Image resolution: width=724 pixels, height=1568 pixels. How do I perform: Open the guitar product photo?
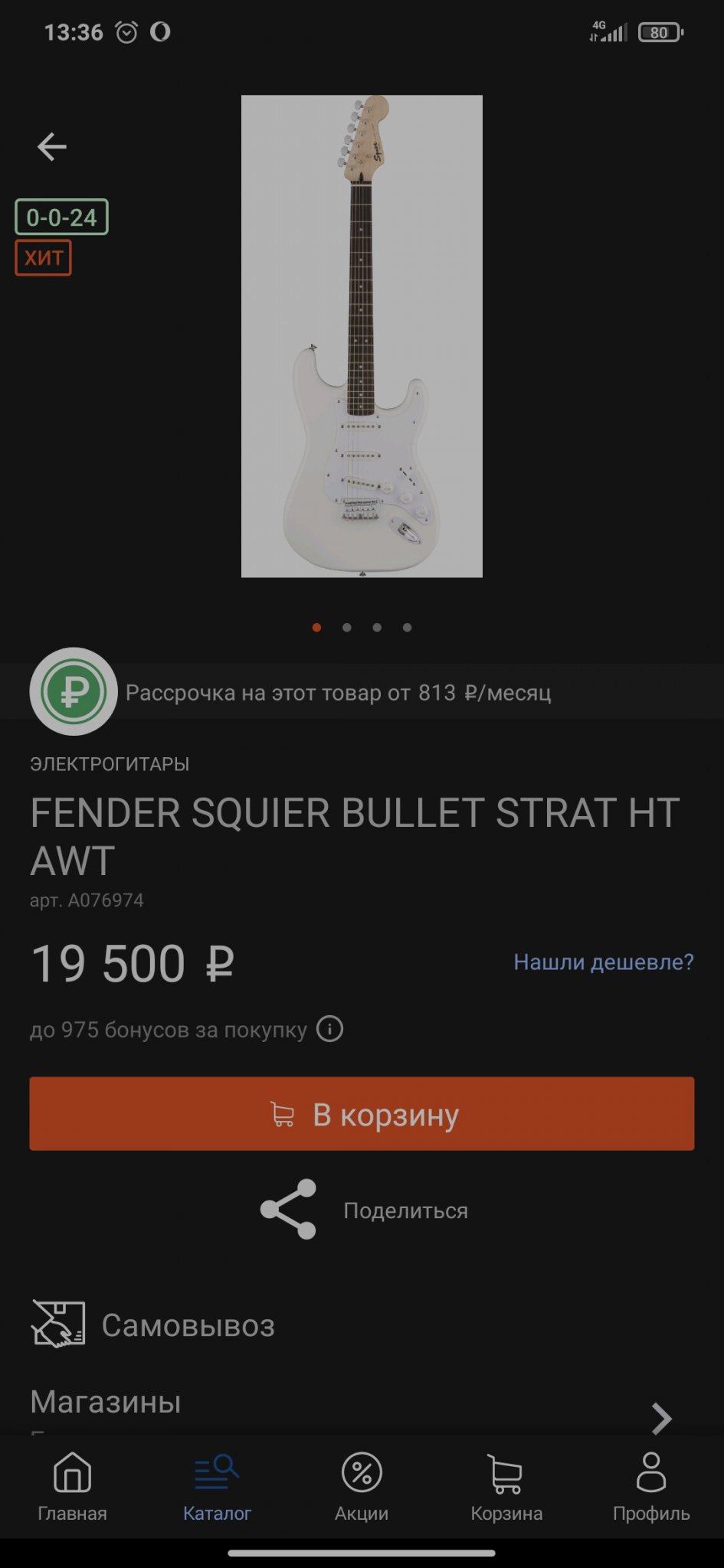[362, 336]
